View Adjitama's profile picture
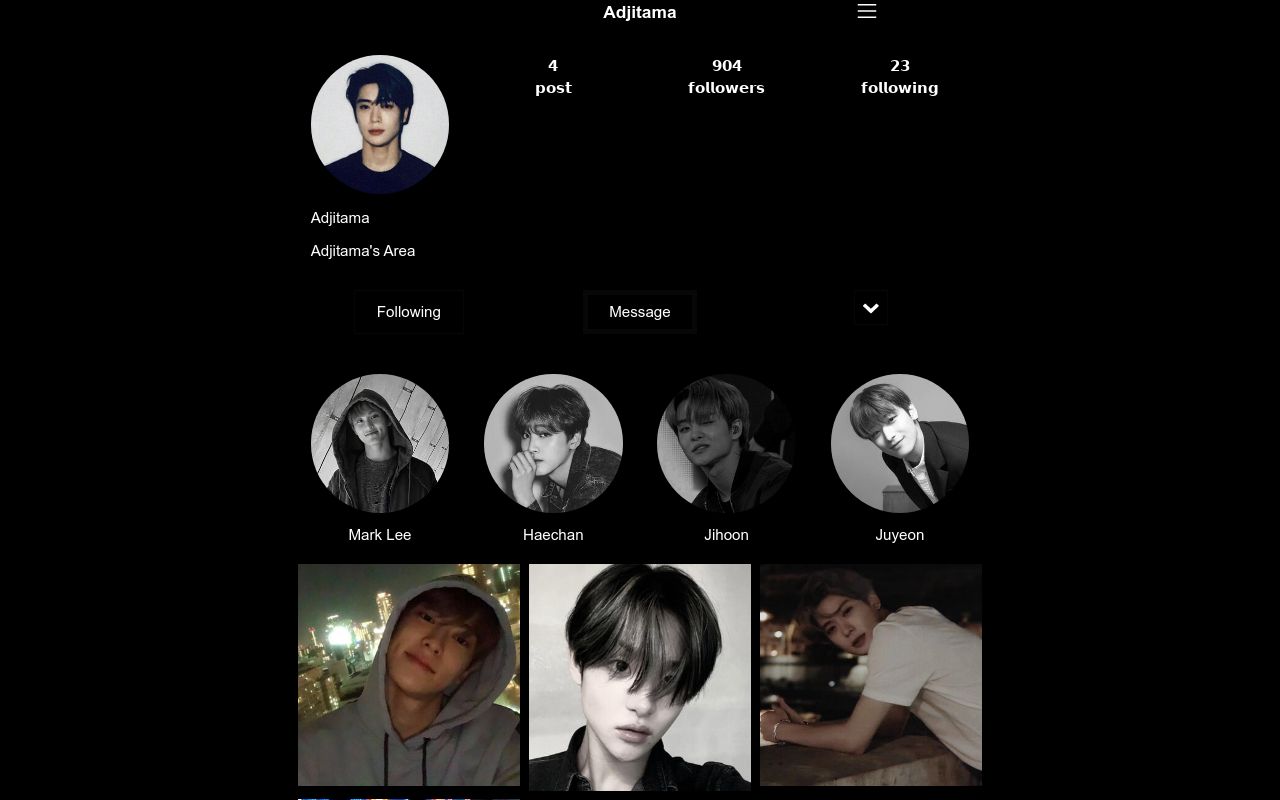The width and height of the screenshot is (1280, 800). [380, 125]
